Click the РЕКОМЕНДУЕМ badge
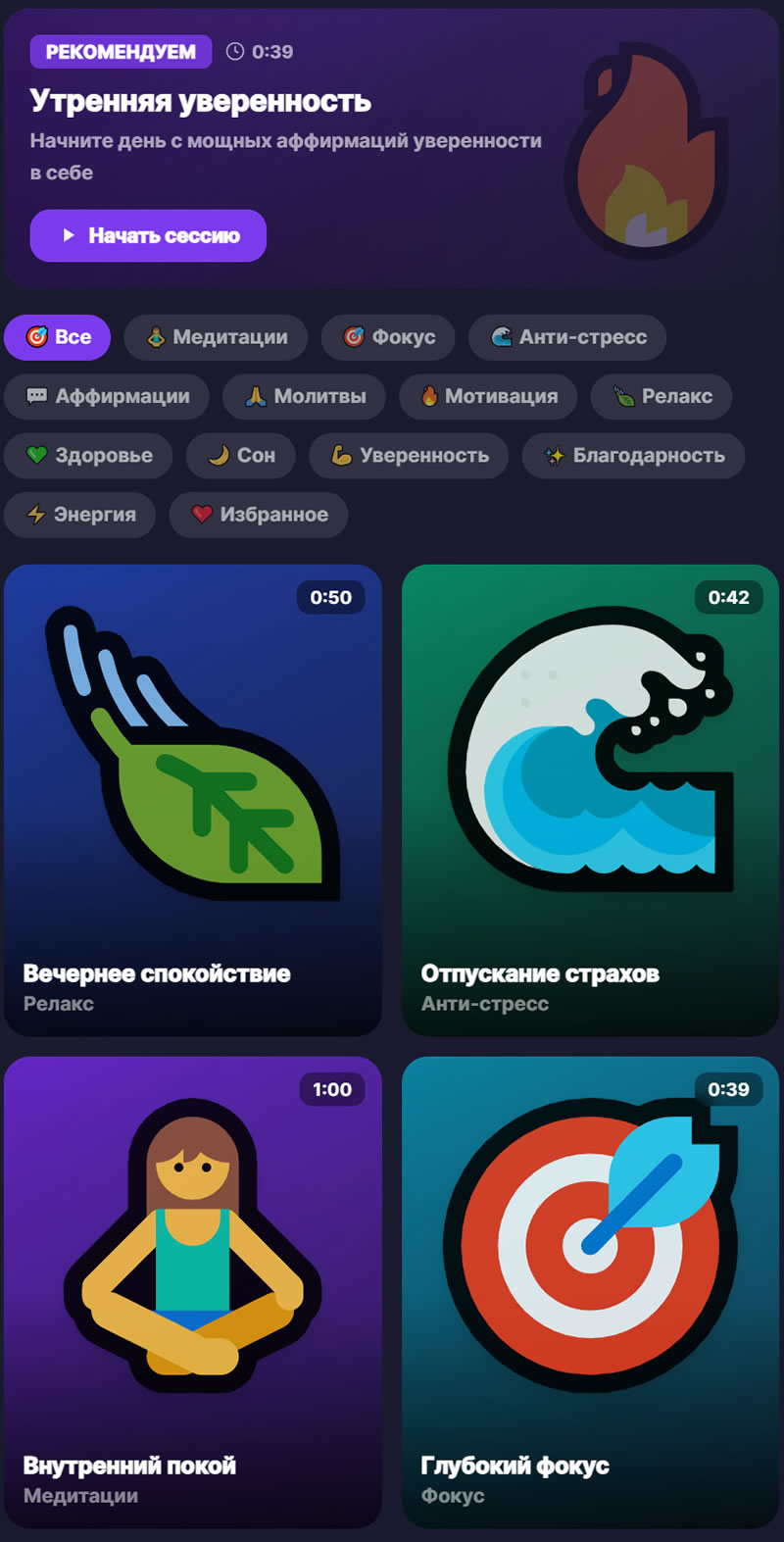The width and height of the screenshot is (784, 1542). (121, 52)
